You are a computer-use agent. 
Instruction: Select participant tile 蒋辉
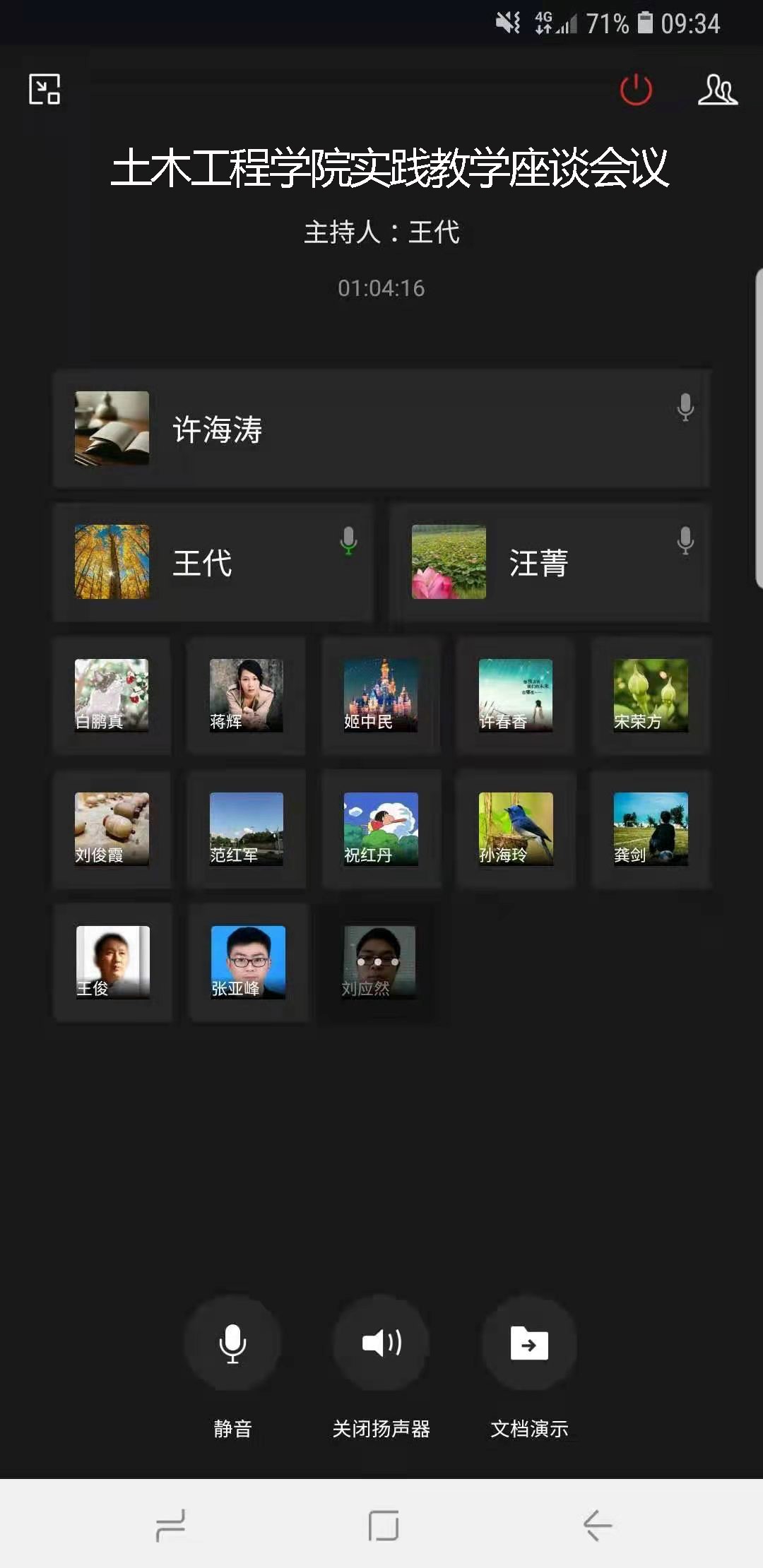247,695
